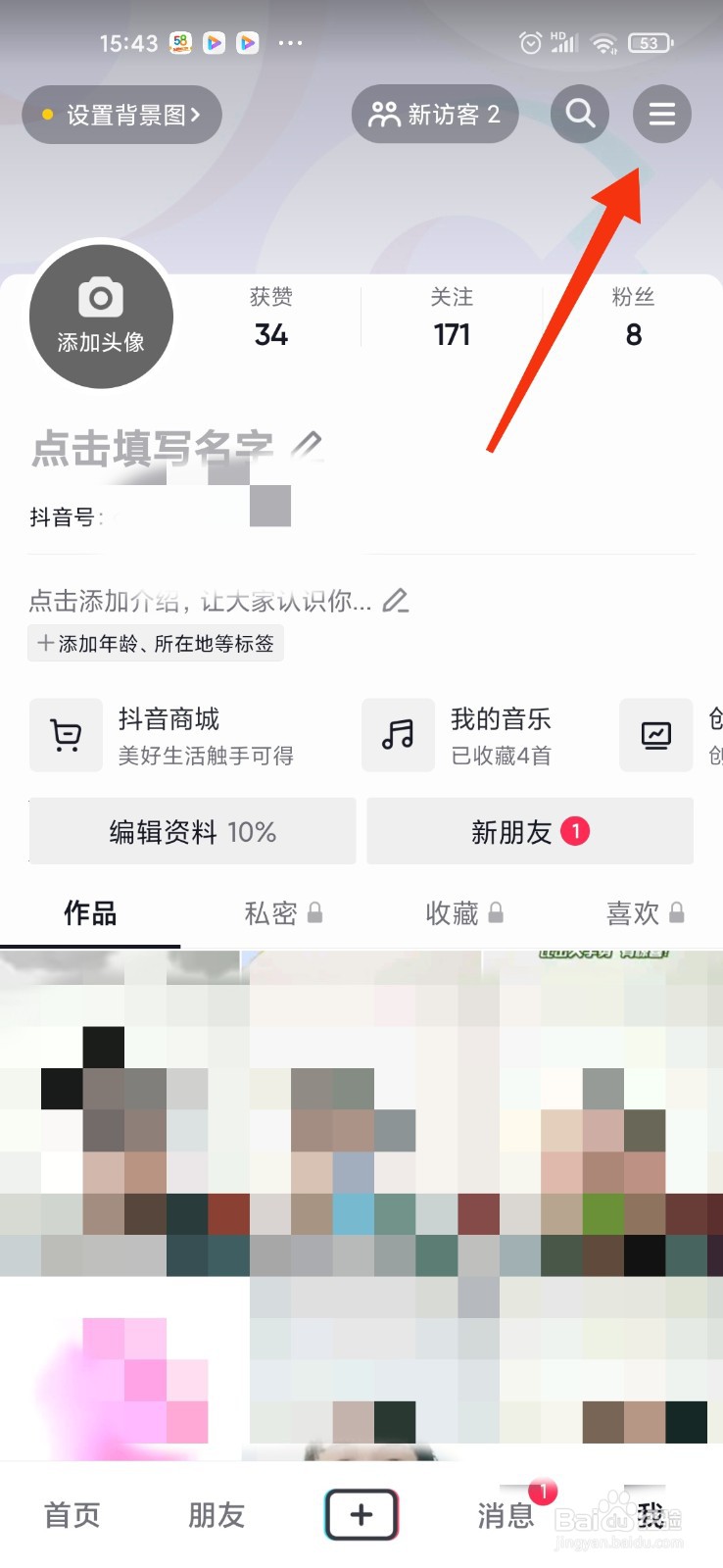
Task: Open 新朋友 with notification badge
Action: point(529,831)
